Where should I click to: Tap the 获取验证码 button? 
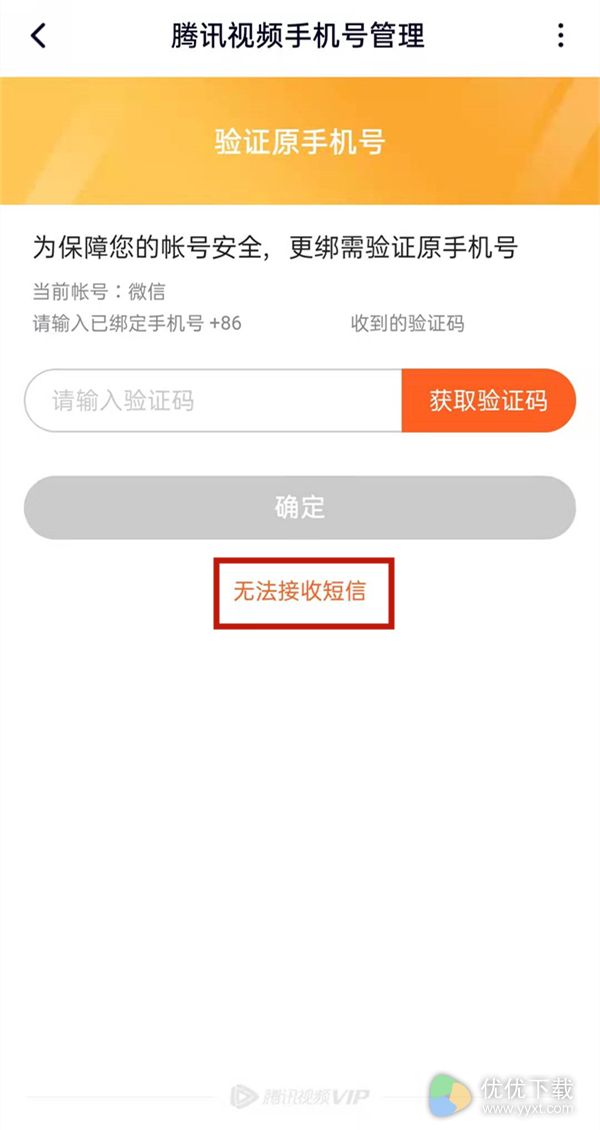click(489, 401)
